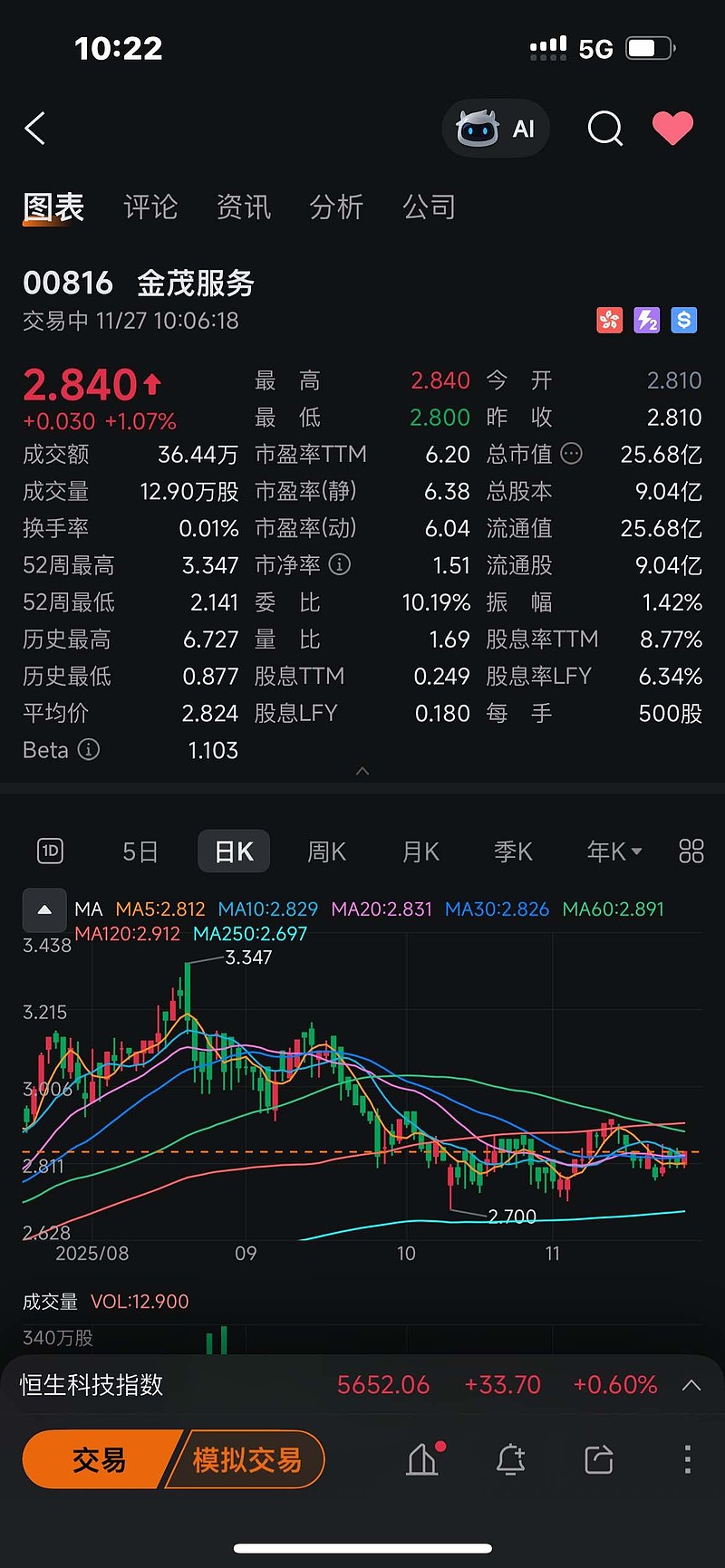Switch to the 评论 tab
Image resolution: width=725 pixels, height=1568 pixels.
tap(150, 207)
